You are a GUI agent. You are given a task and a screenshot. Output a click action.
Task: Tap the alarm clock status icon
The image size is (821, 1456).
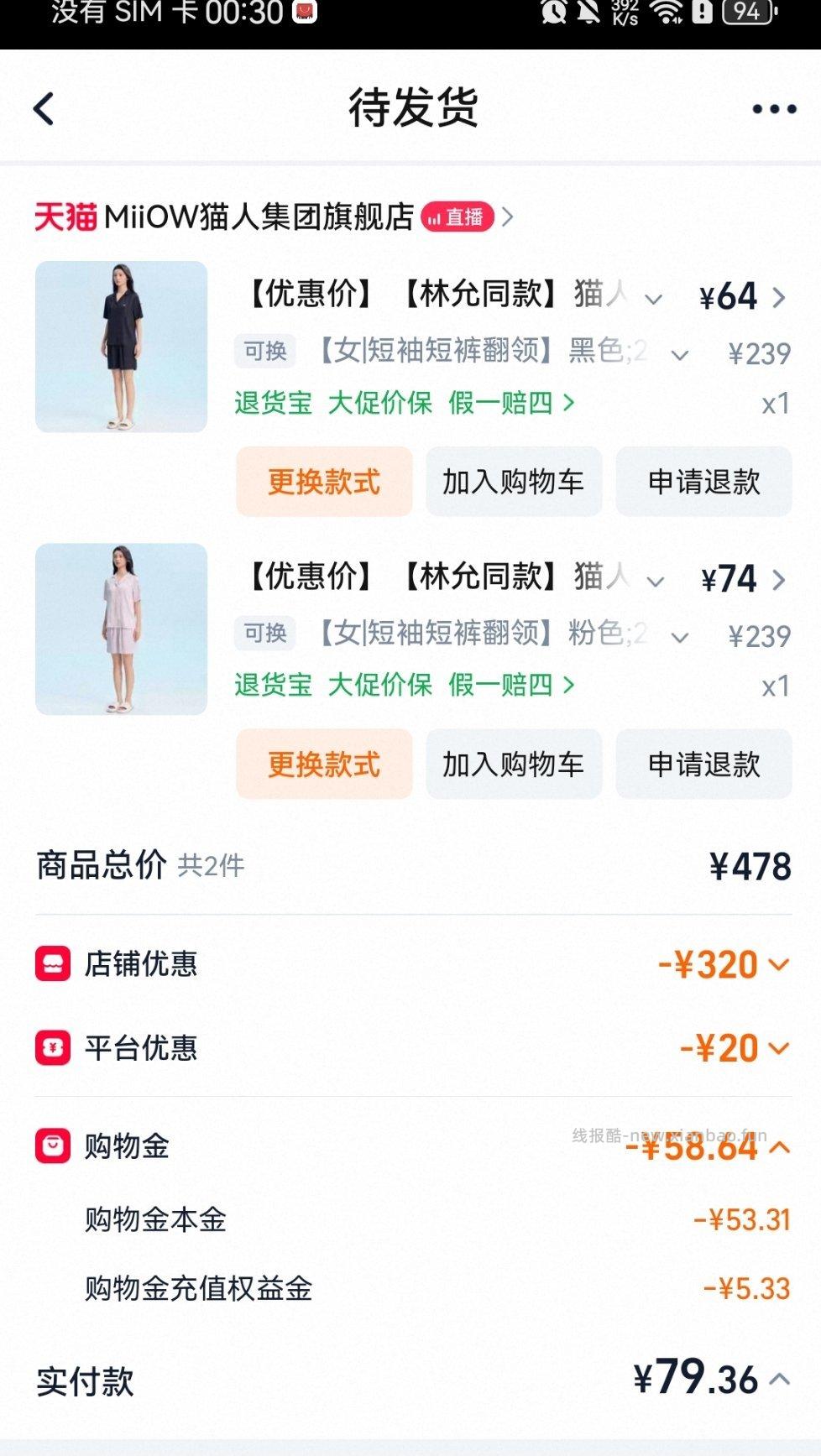[553, 12]
